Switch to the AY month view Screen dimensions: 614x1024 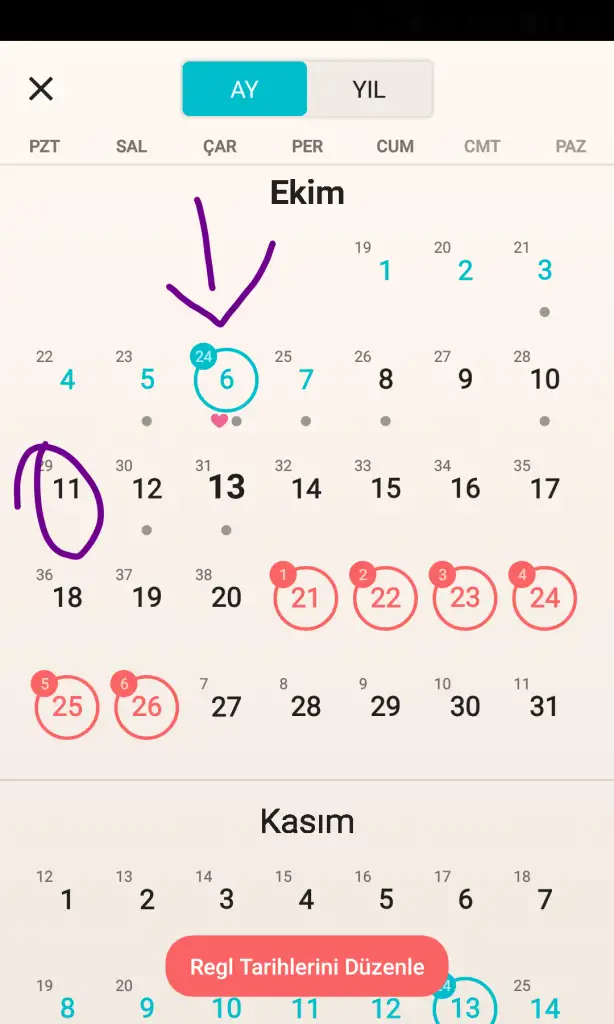pyautogui.click(x=245, y=89)
